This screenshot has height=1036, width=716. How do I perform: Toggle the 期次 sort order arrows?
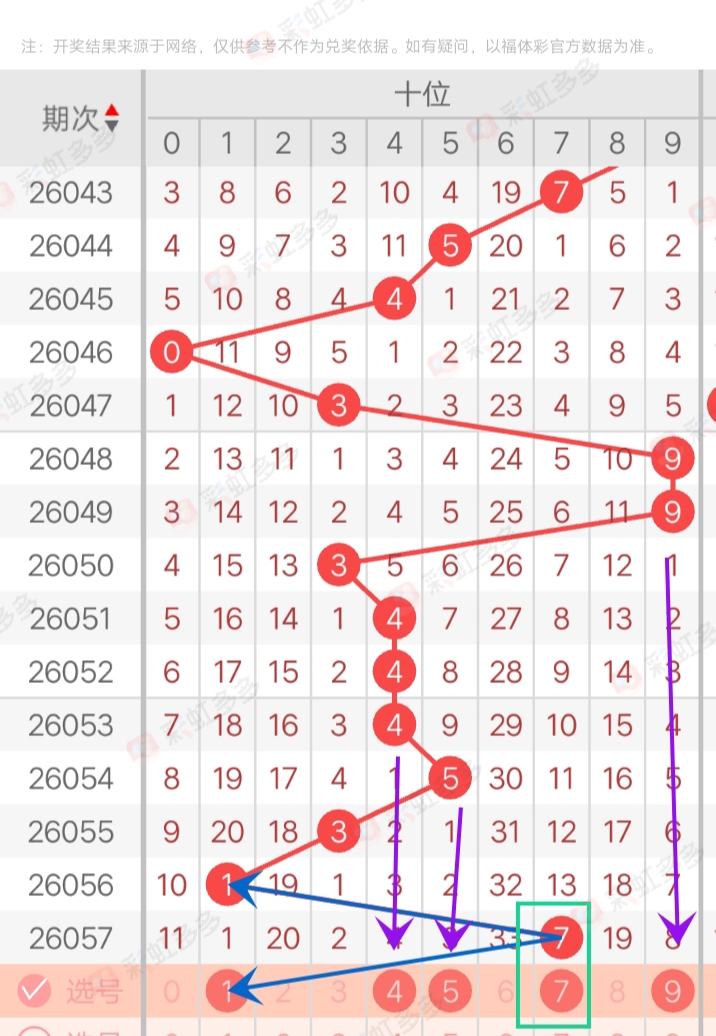pos(111,118)
